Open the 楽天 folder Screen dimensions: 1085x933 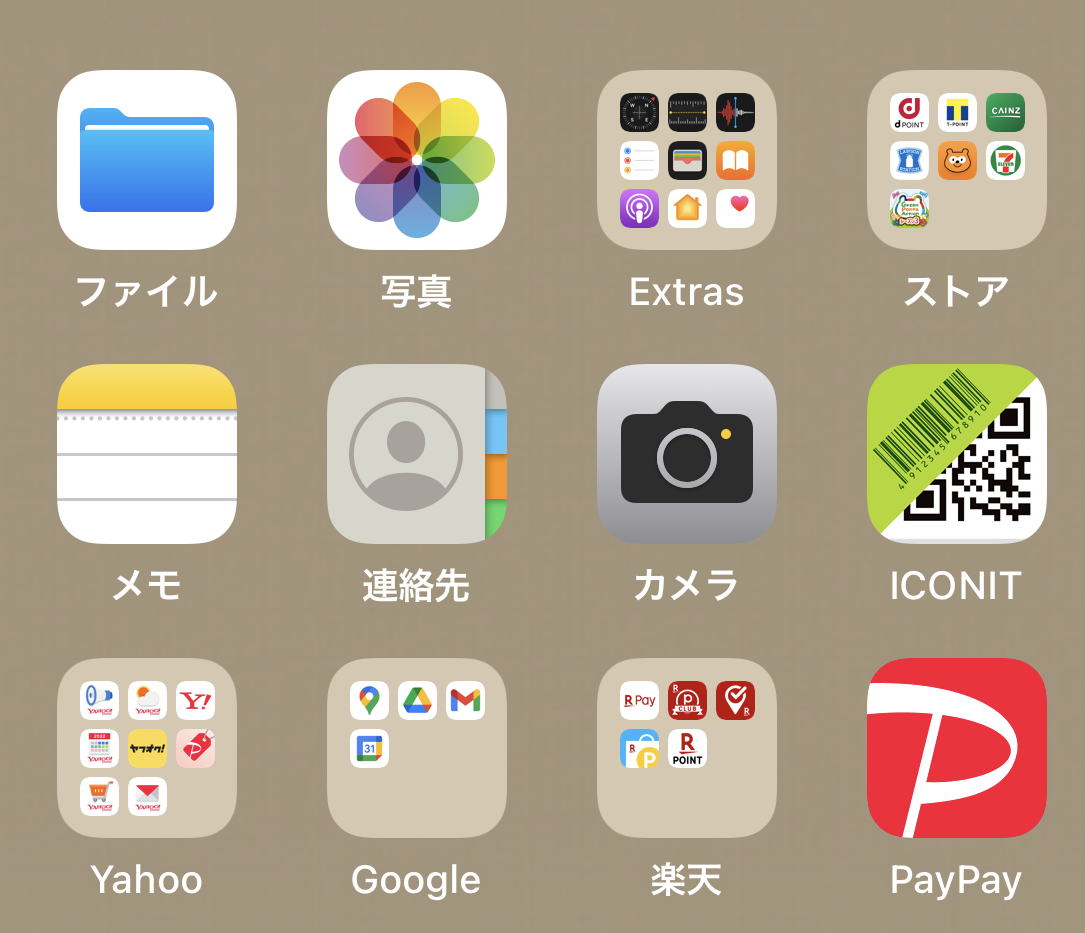point(687,748)
